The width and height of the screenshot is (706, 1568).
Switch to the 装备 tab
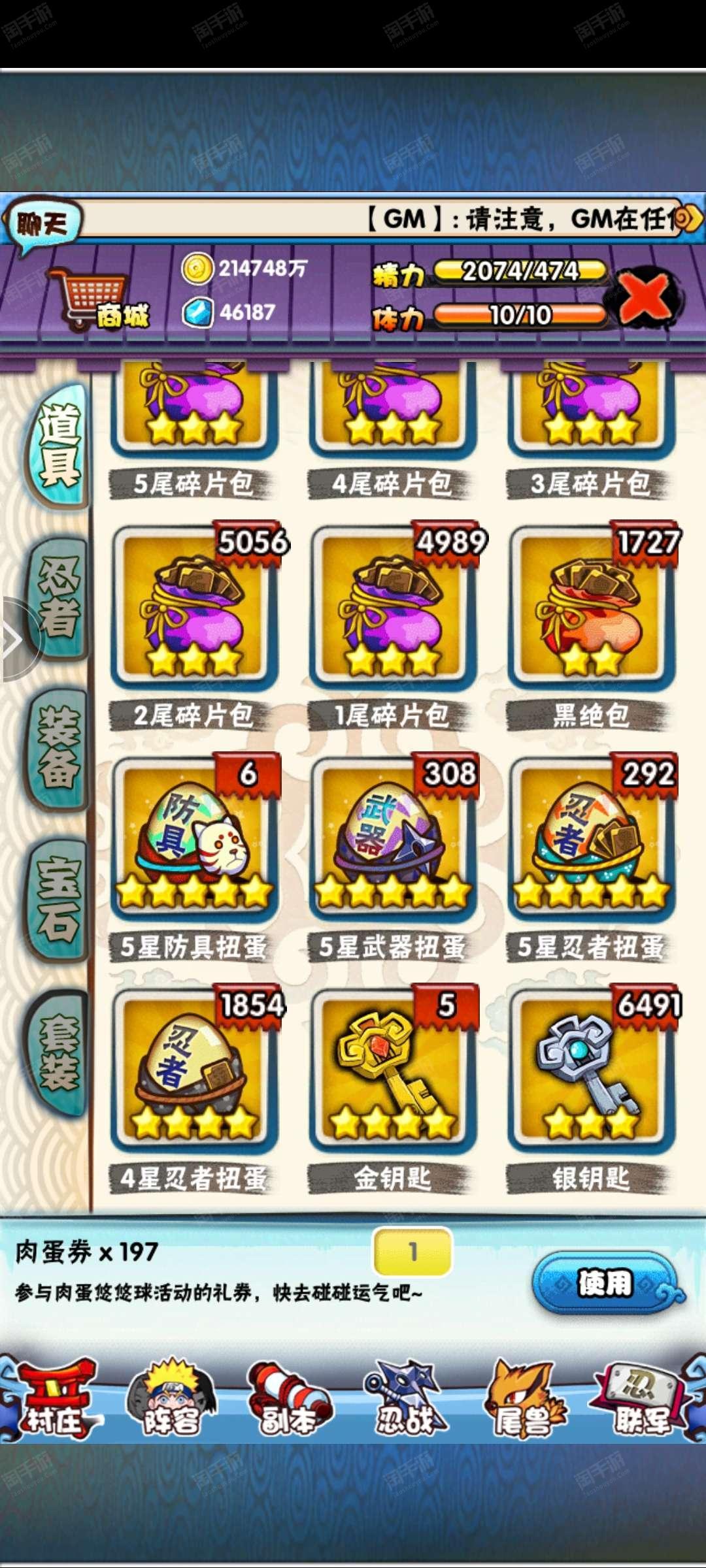coord(59,748)
